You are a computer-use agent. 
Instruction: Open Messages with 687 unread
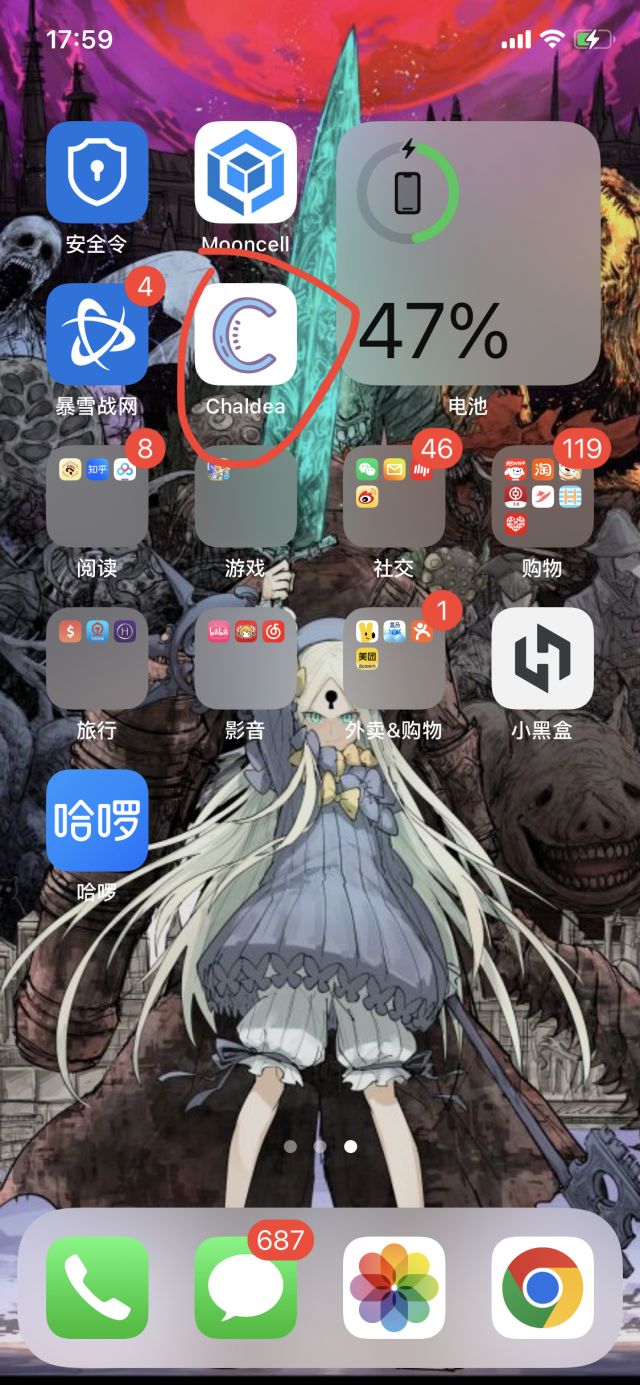pos(245,1287)
